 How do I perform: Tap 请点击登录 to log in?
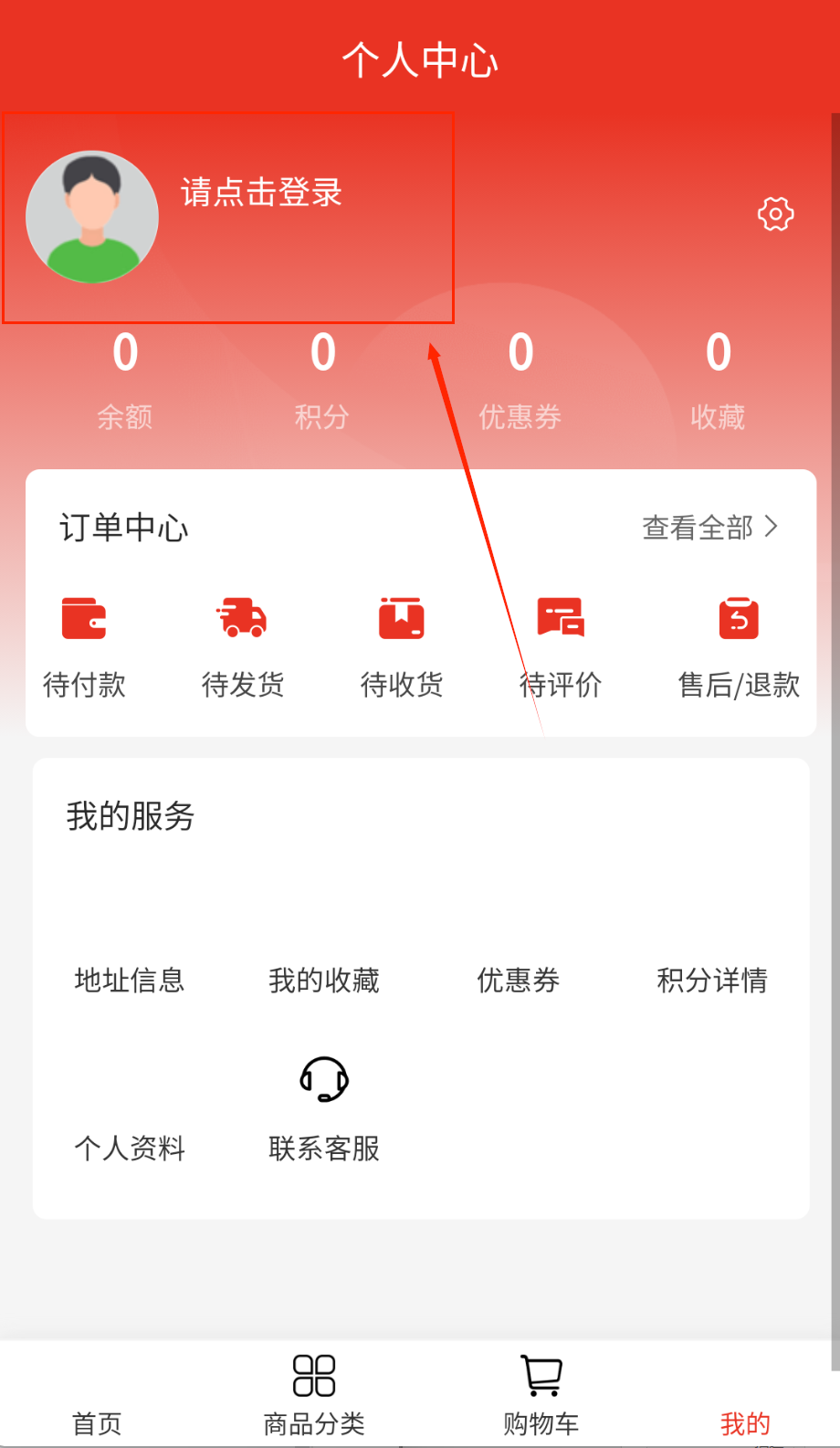(x=261, y=193)
